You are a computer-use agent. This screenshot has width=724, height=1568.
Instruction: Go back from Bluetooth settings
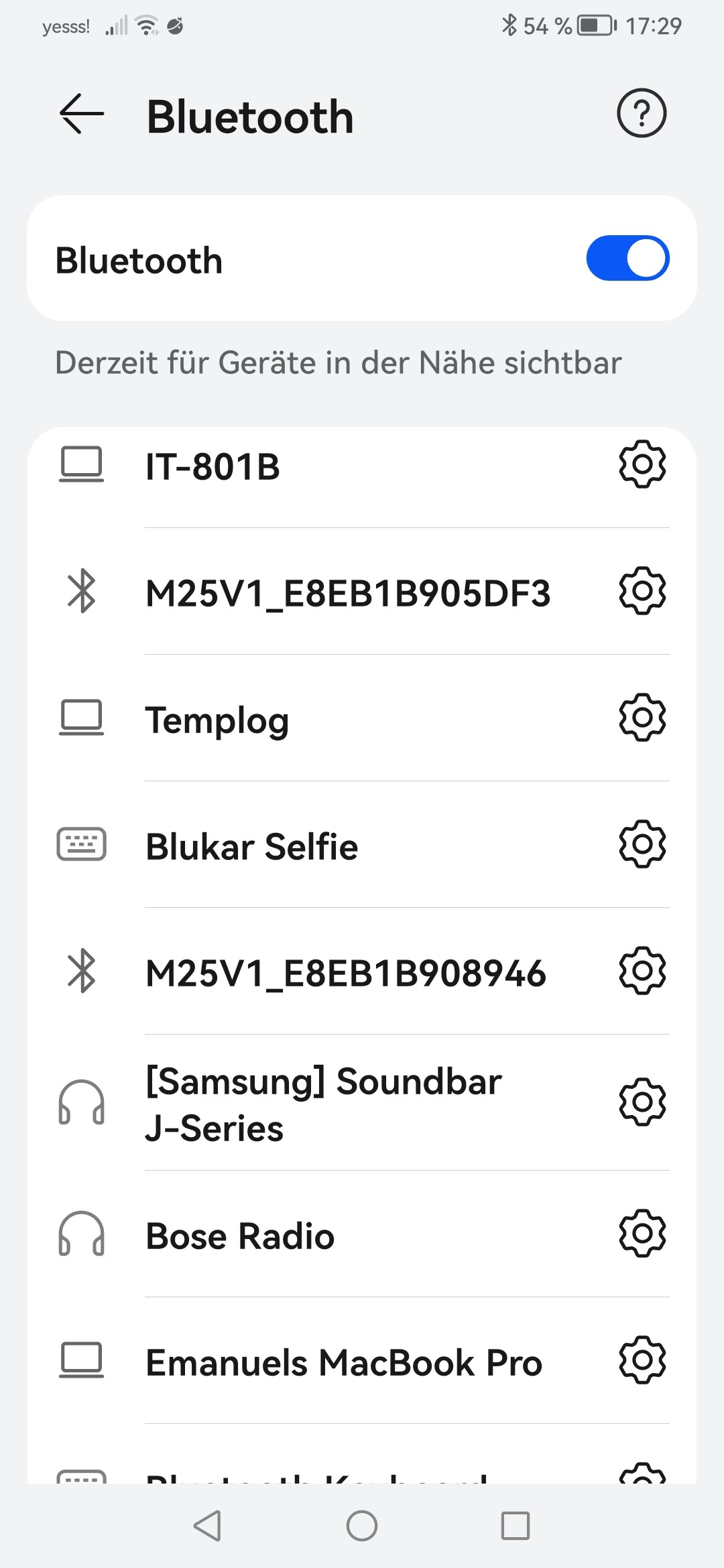point(82,114)
